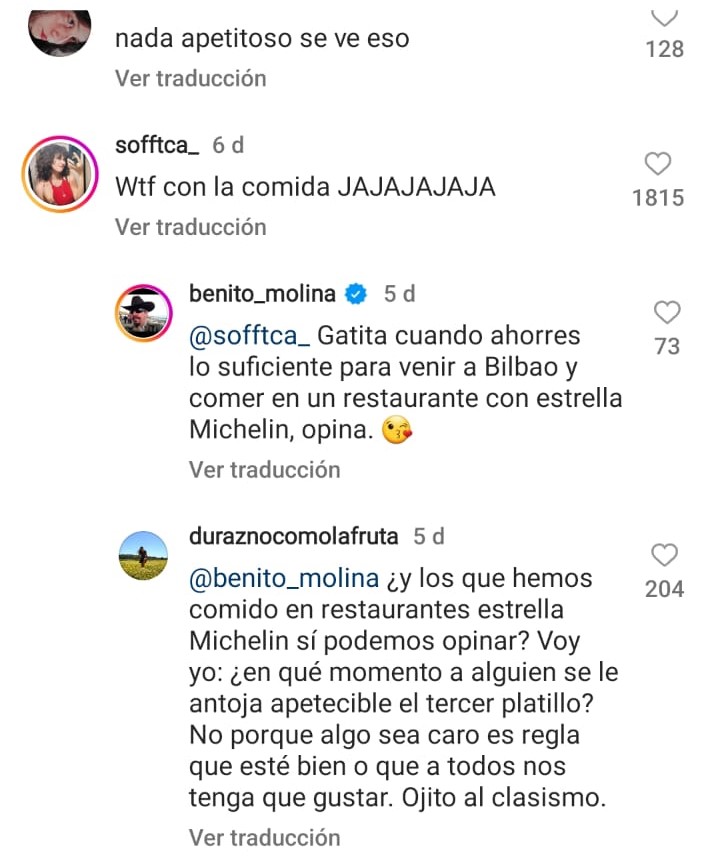Image resolution: width=719 pixels, height=861 pixels.
Task: Like benito_molina's reply about Bilbao
Action: point(666,313)
